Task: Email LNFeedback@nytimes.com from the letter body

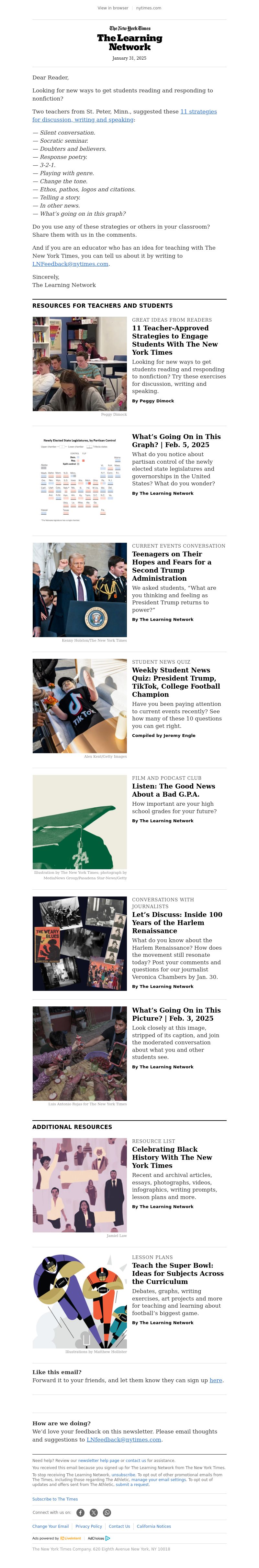Action: 70,264
